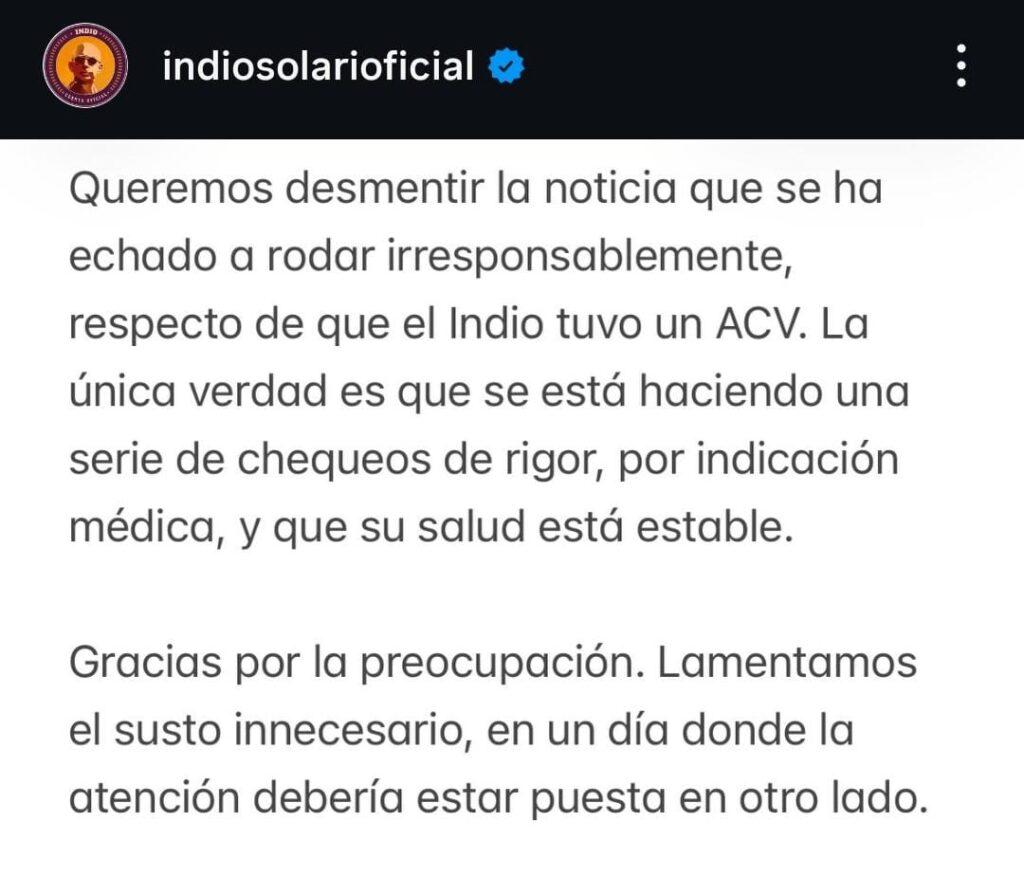Open the indiosolarioficial profile picture

click(x=85, y=66)
